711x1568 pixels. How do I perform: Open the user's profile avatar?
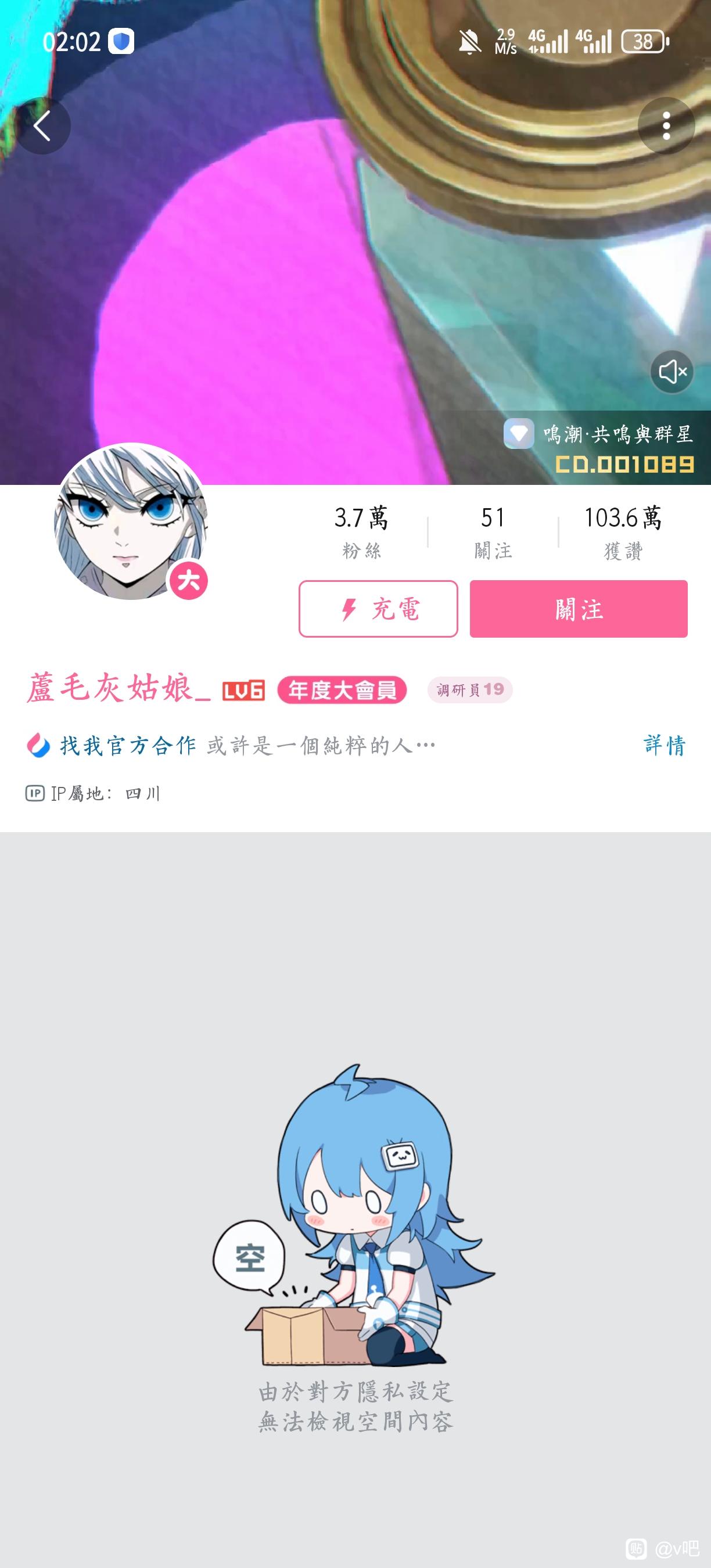pos(131,522)
